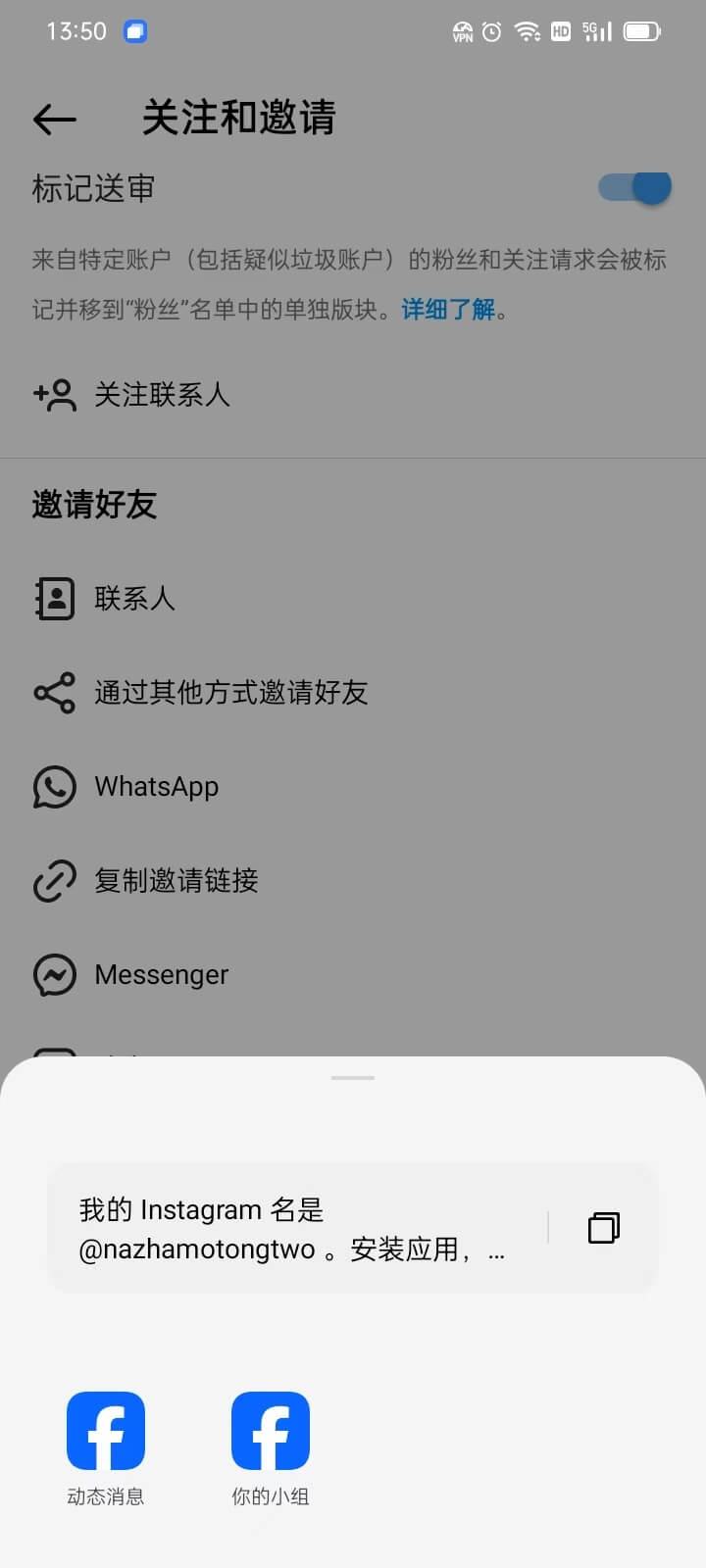The height and width of the screenshot is (1568, 706).
Task: Toggle flag-for-review setting off
Action: coord(632,187)
